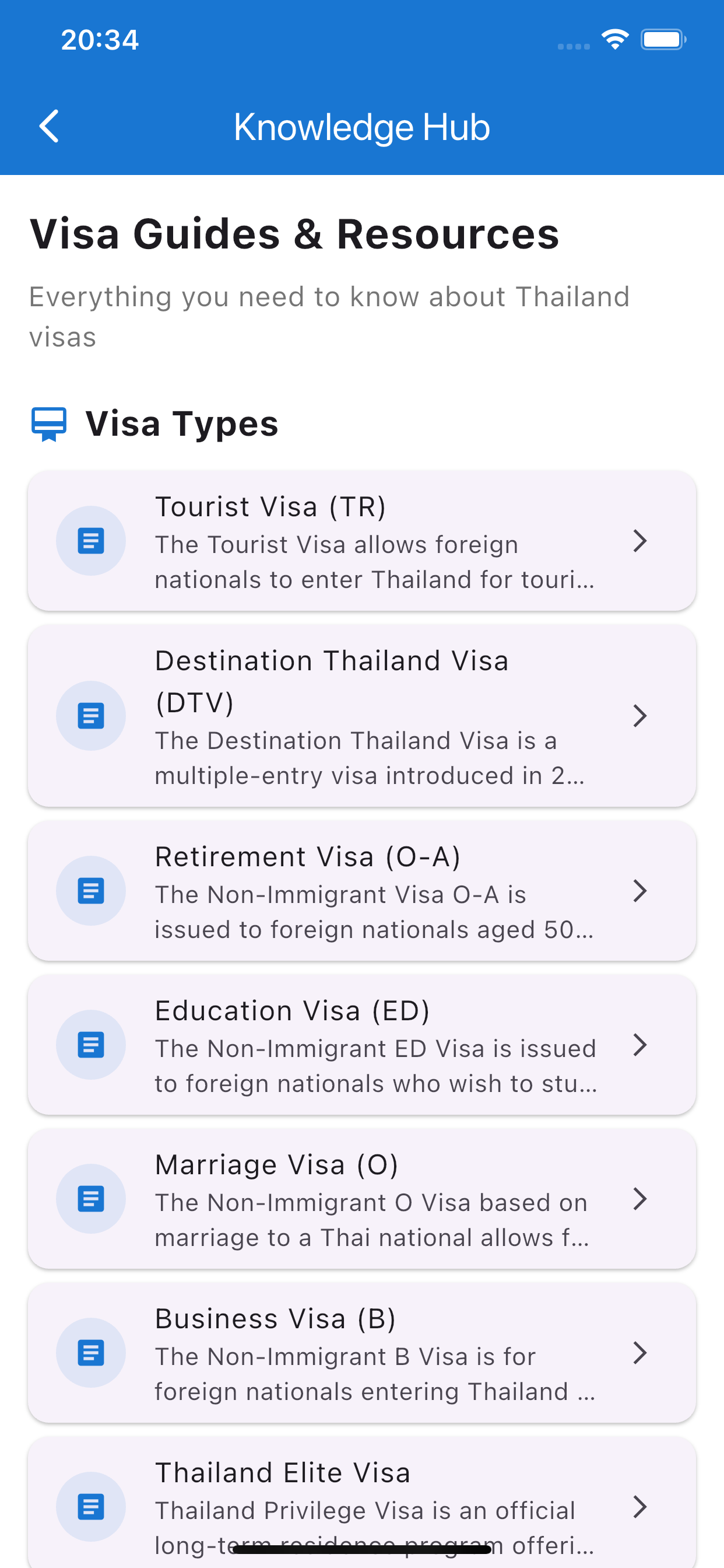Viewport: 724px width, 1568px height.
Task: Tap the back arrow in the header
Action: pyautogui.click(x=48, y=127)
